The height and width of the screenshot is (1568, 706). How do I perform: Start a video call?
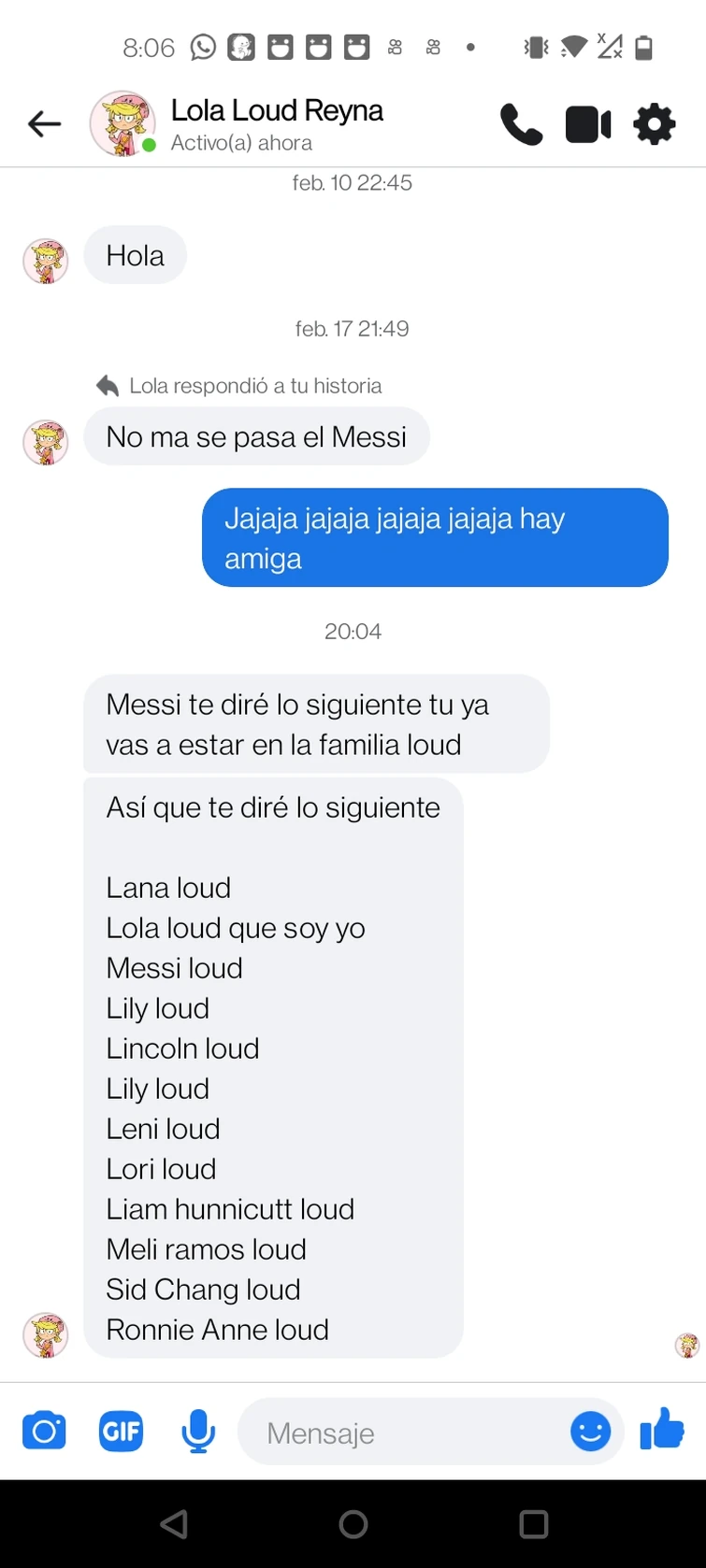tap(587, 123)
